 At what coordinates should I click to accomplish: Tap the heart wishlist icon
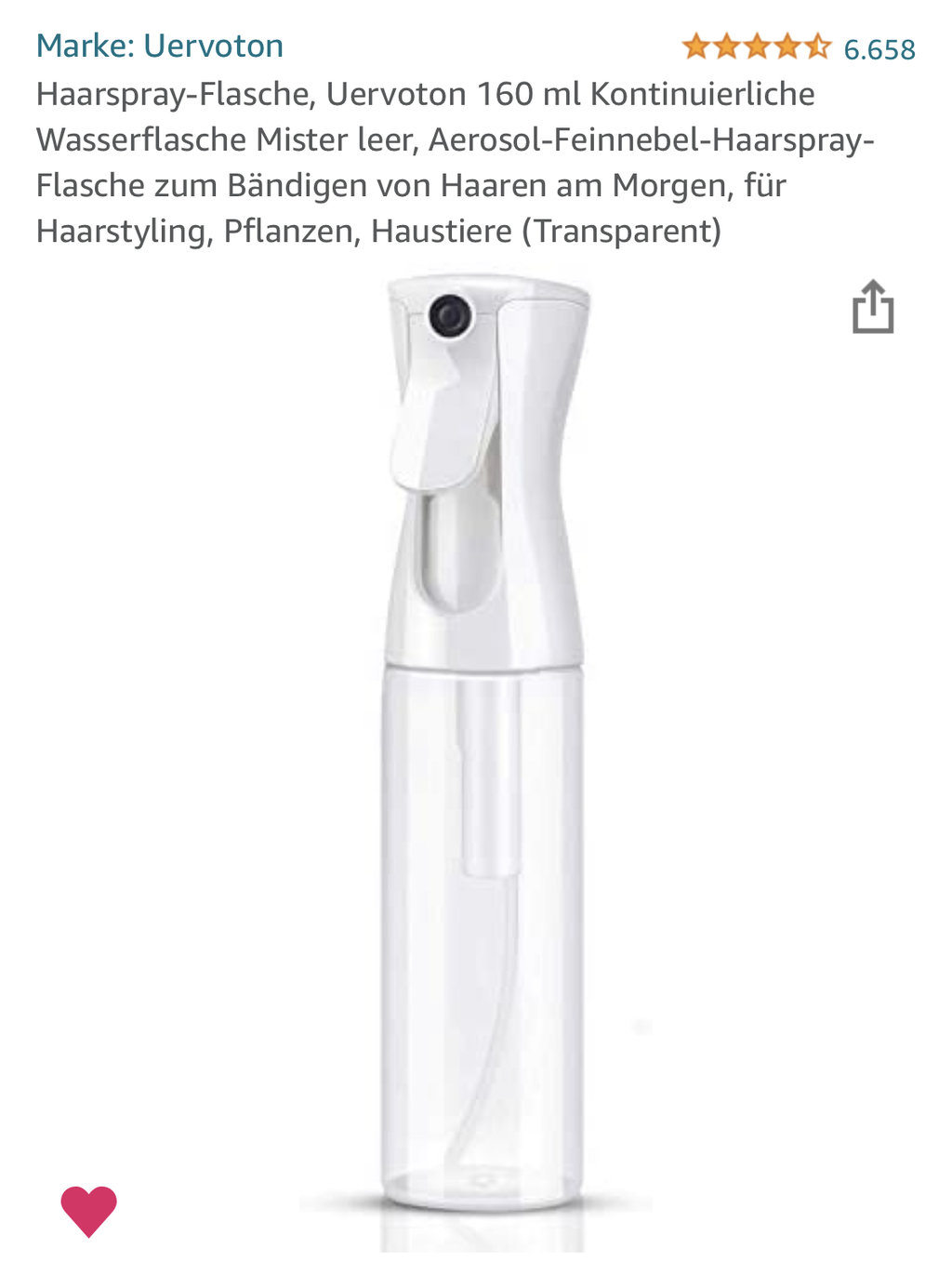pos(89,1211)
